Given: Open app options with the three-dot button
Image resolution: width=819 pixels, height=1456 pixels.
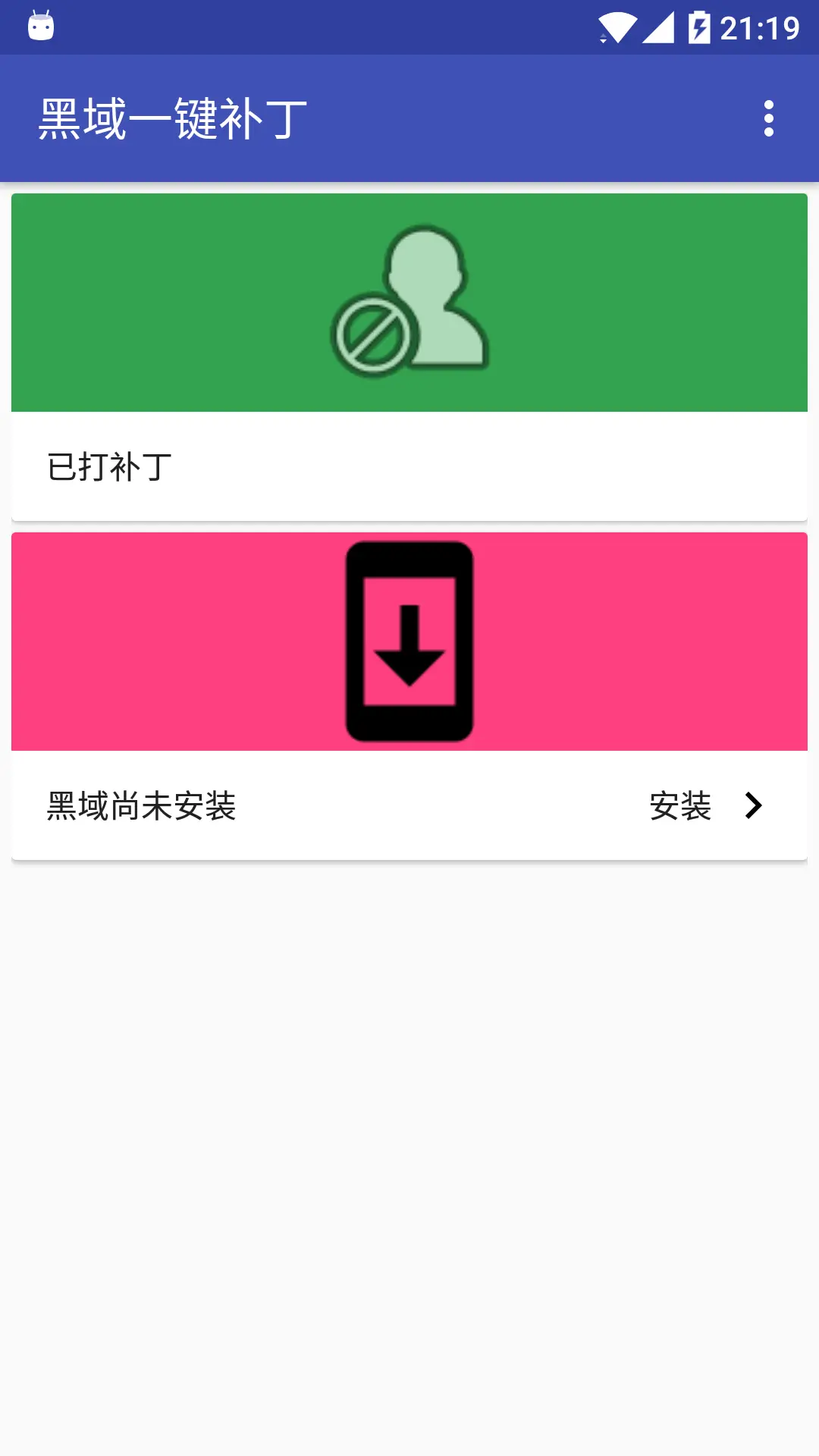Looking at the screenshot, I should pyautogui.click(x=769, y=118).
